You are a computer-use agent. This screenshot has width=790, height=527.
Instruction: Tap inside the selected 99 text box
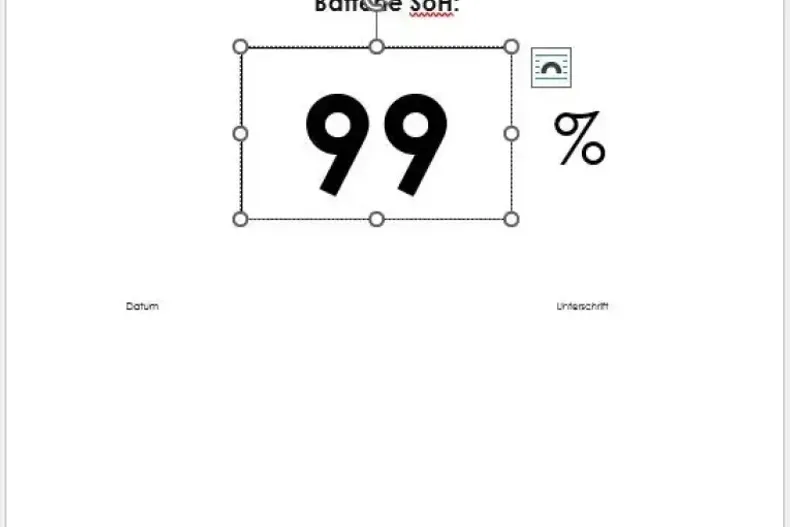tap(376, 142)
